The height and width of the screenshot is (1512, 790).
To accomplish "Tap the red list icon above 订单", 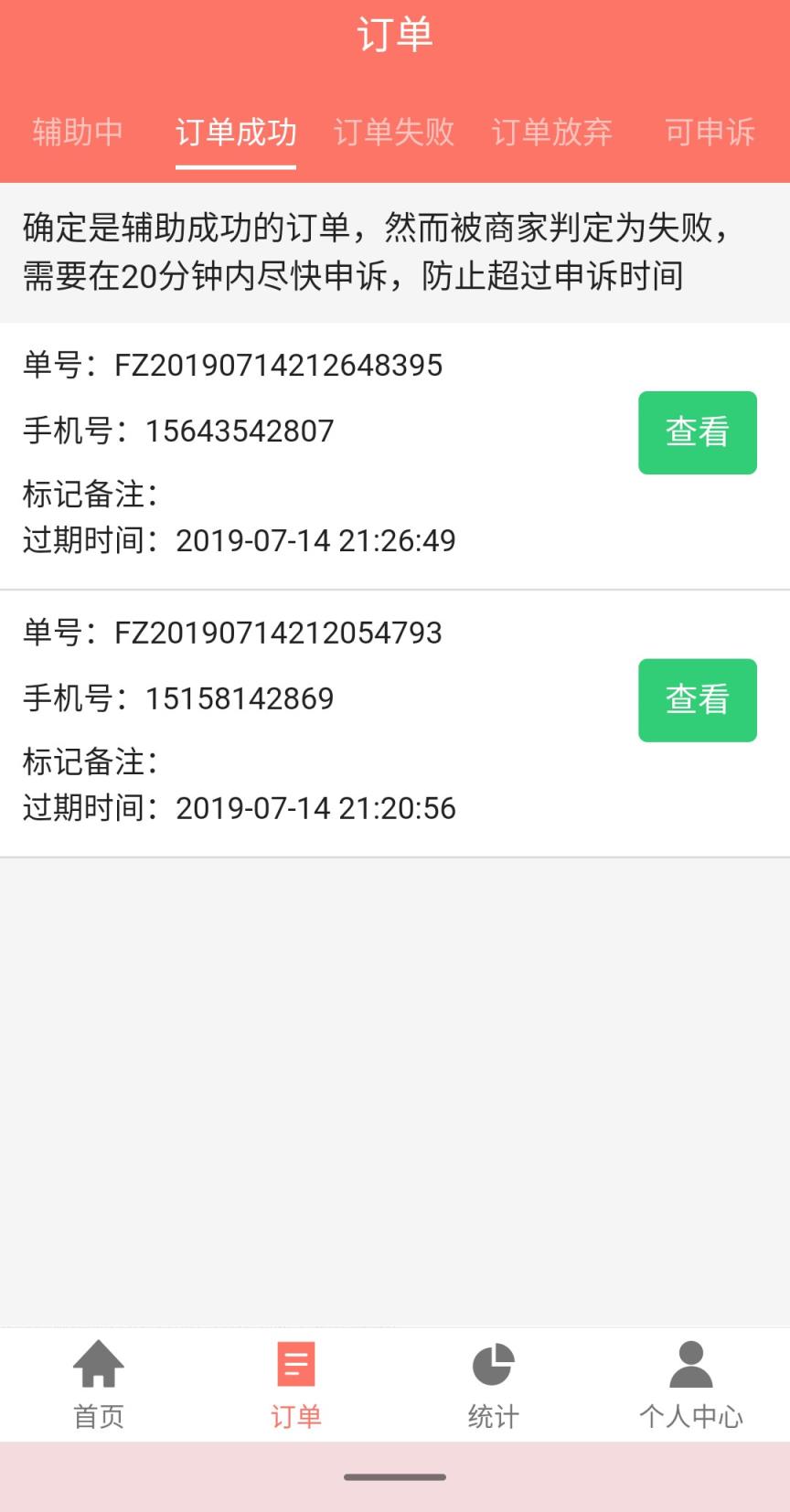I will pyautogui.click(x=294, y=1364).
